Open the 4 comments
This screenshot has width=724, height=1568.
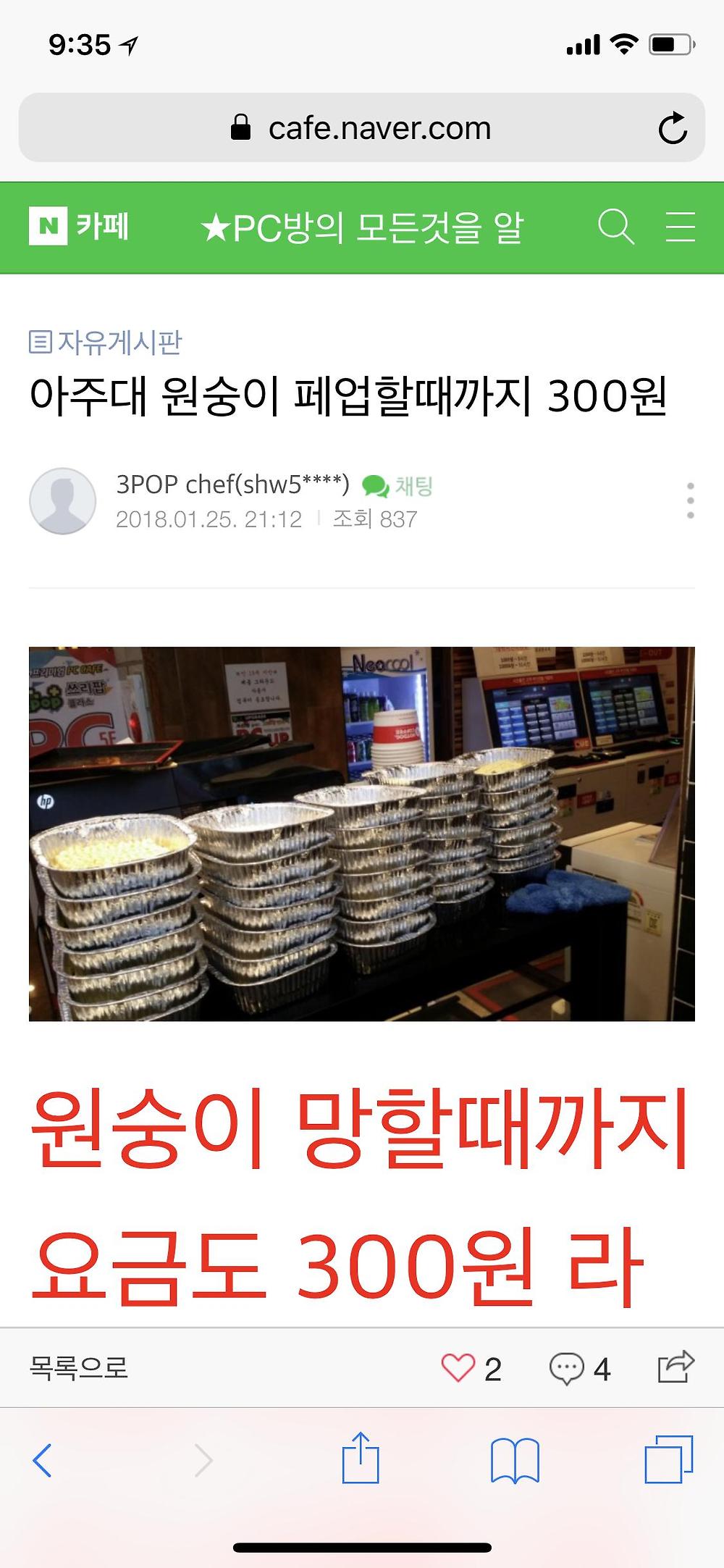tap(580, 1368)
